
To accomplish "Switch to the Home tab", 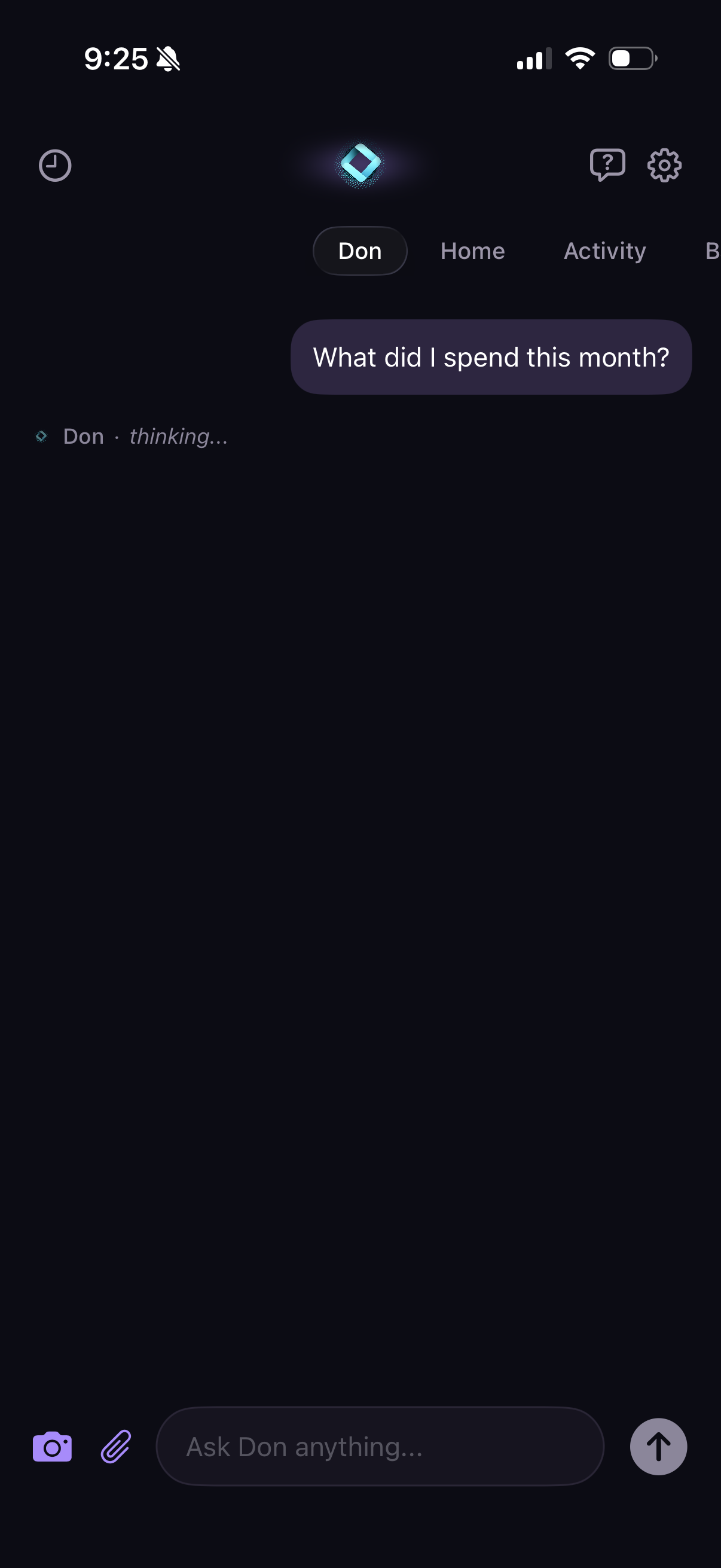I will pos(472,251).
